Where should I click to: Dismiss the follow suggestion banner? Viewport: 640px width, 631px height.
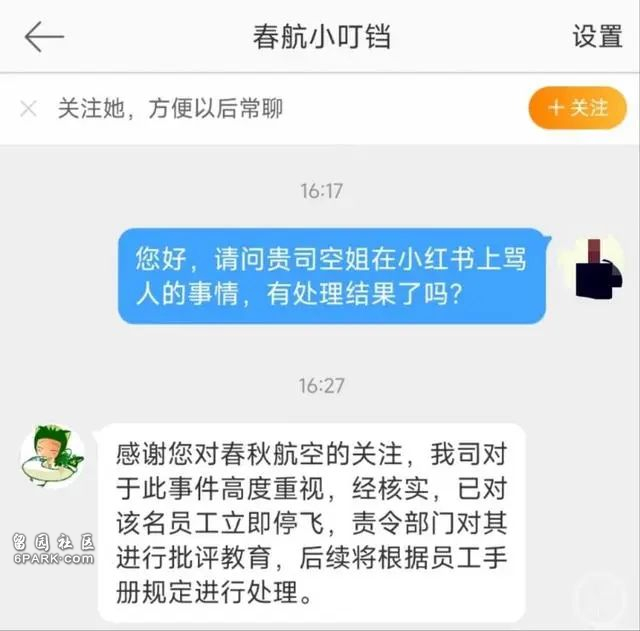29,109
